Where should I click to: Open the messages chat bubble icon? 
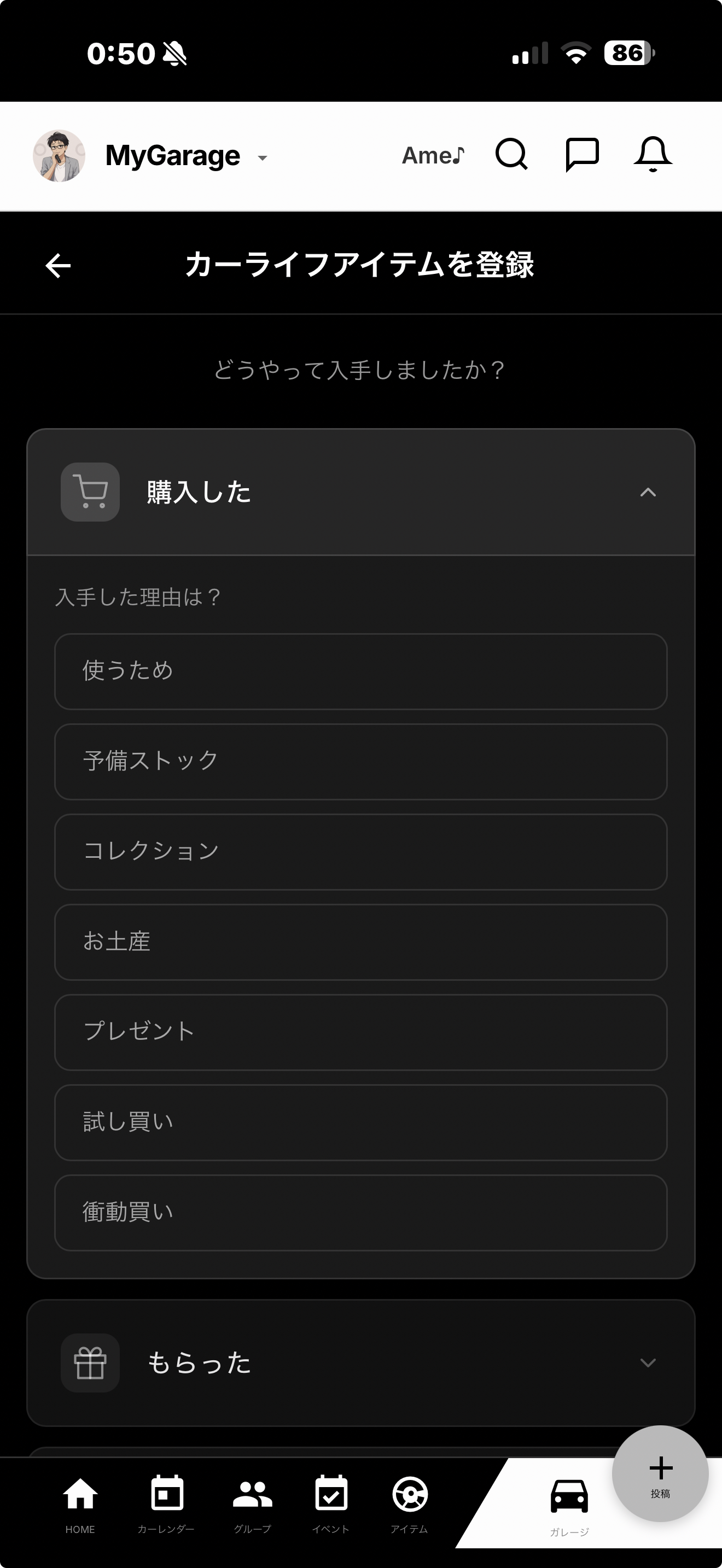(x=582, y=155)
